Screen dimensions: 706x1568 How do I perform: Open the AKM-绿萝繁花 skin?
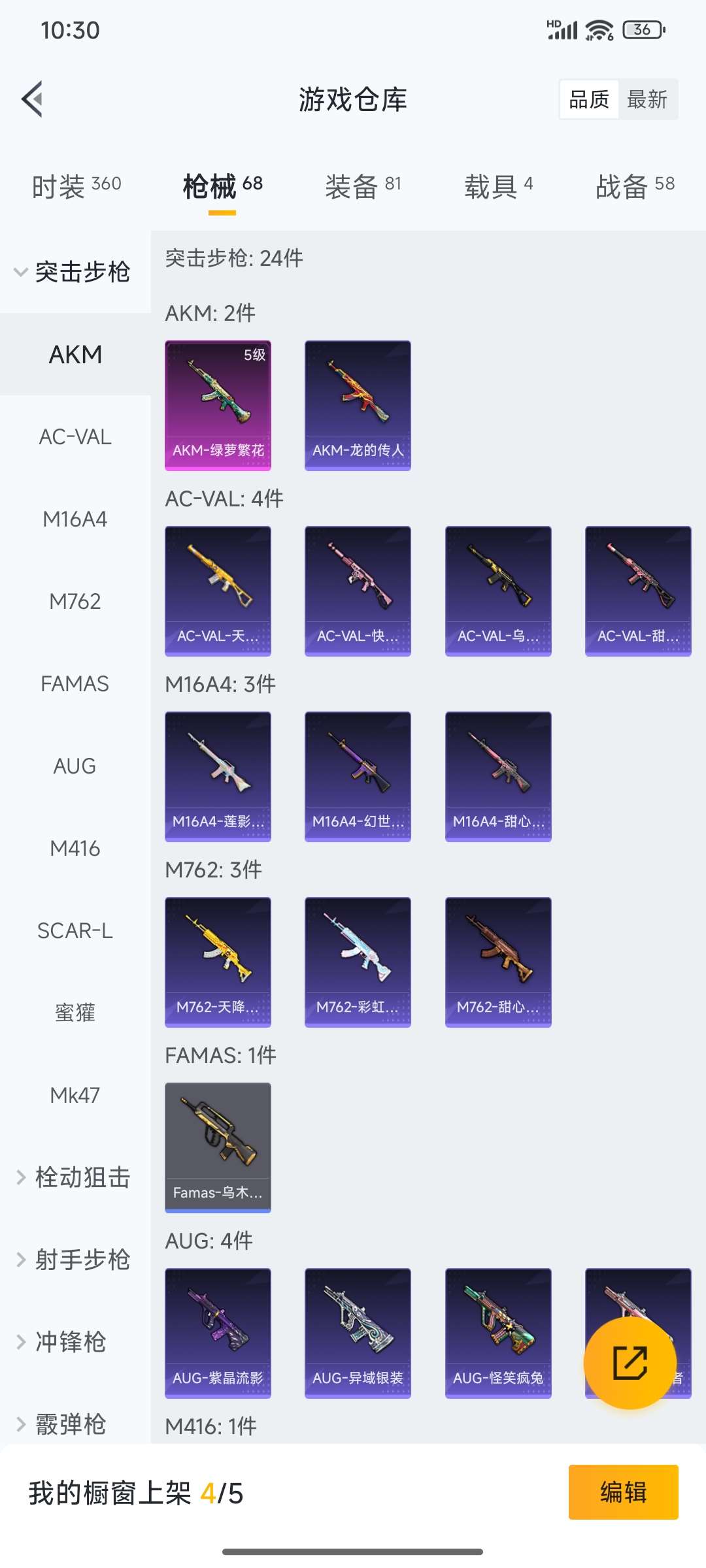click(x=218, y=405)
